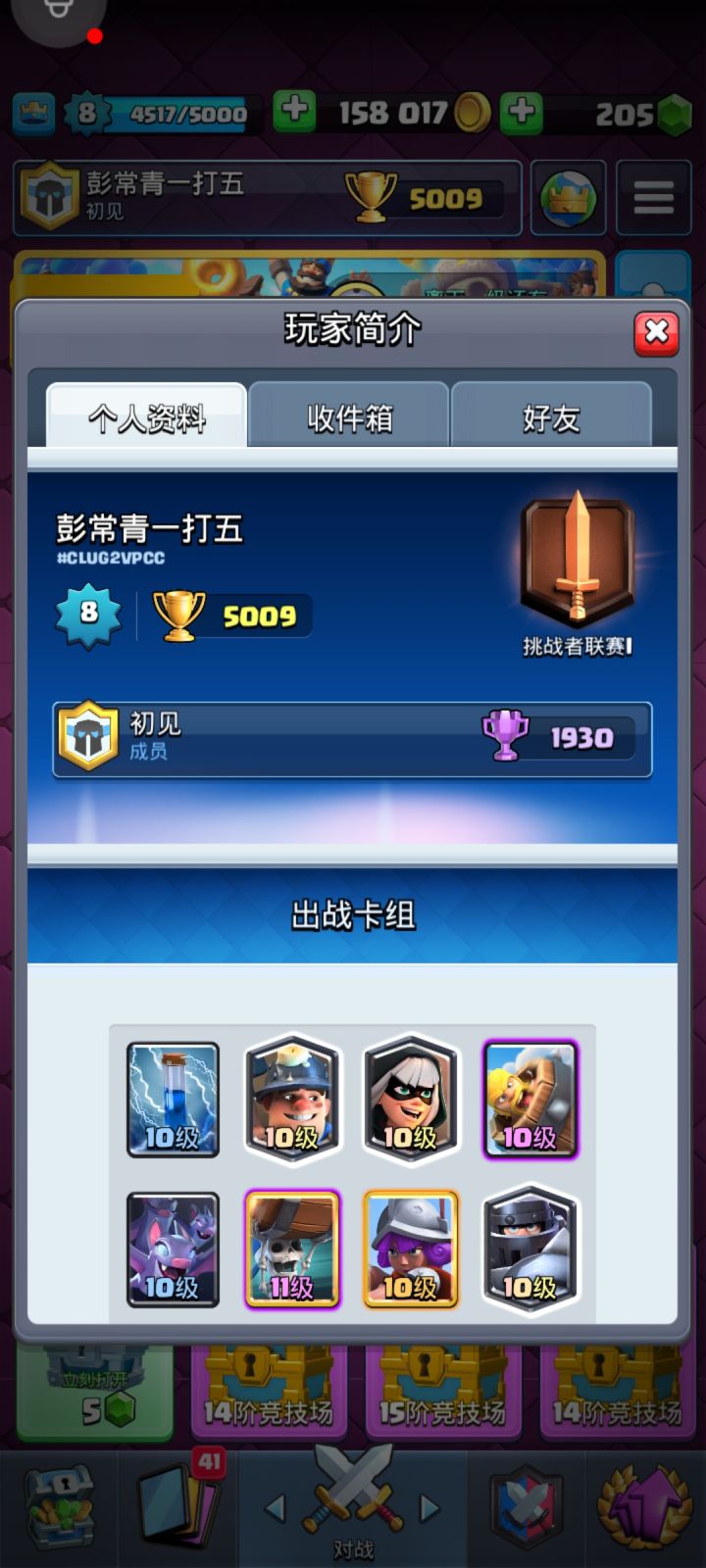Switch to the 好友 tab

[554, 416]
